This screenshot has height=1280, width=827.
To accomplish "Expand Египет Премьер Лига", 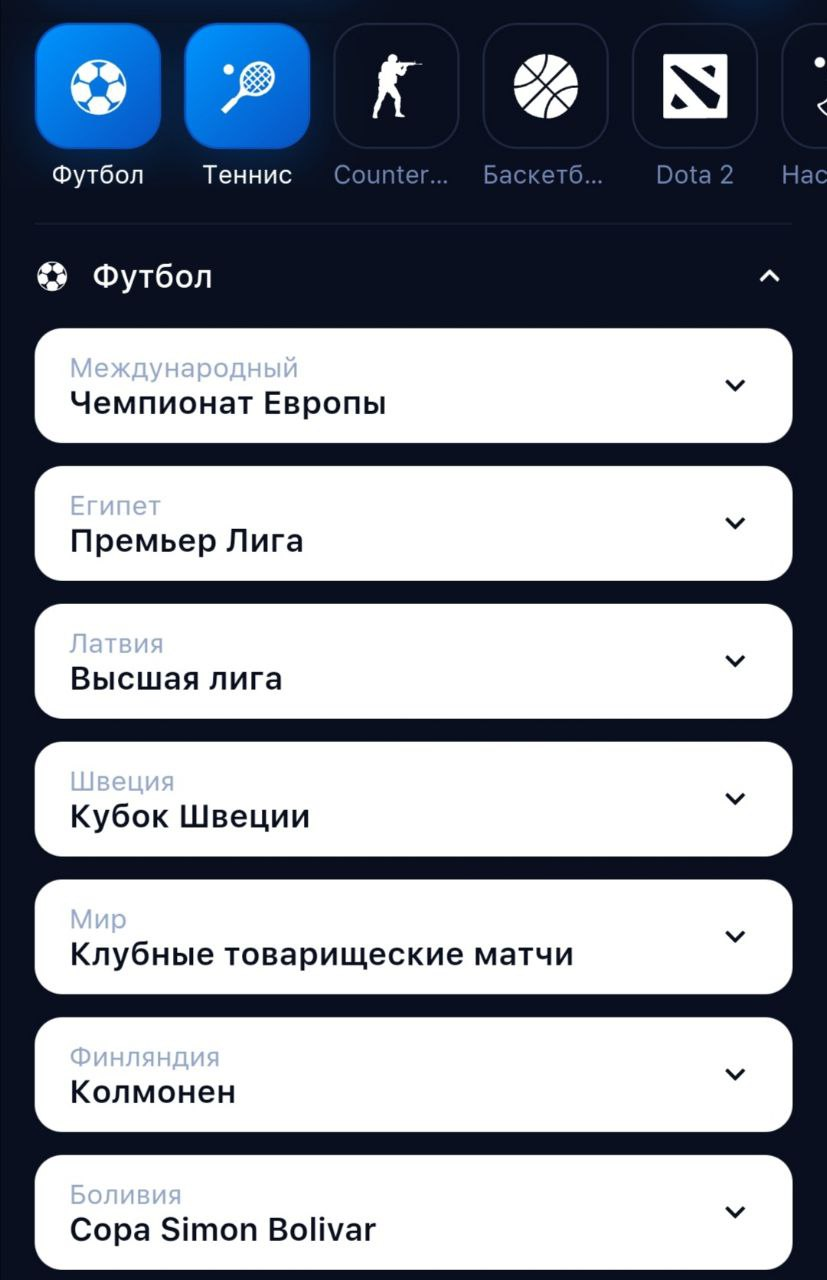I will point(735,523).
